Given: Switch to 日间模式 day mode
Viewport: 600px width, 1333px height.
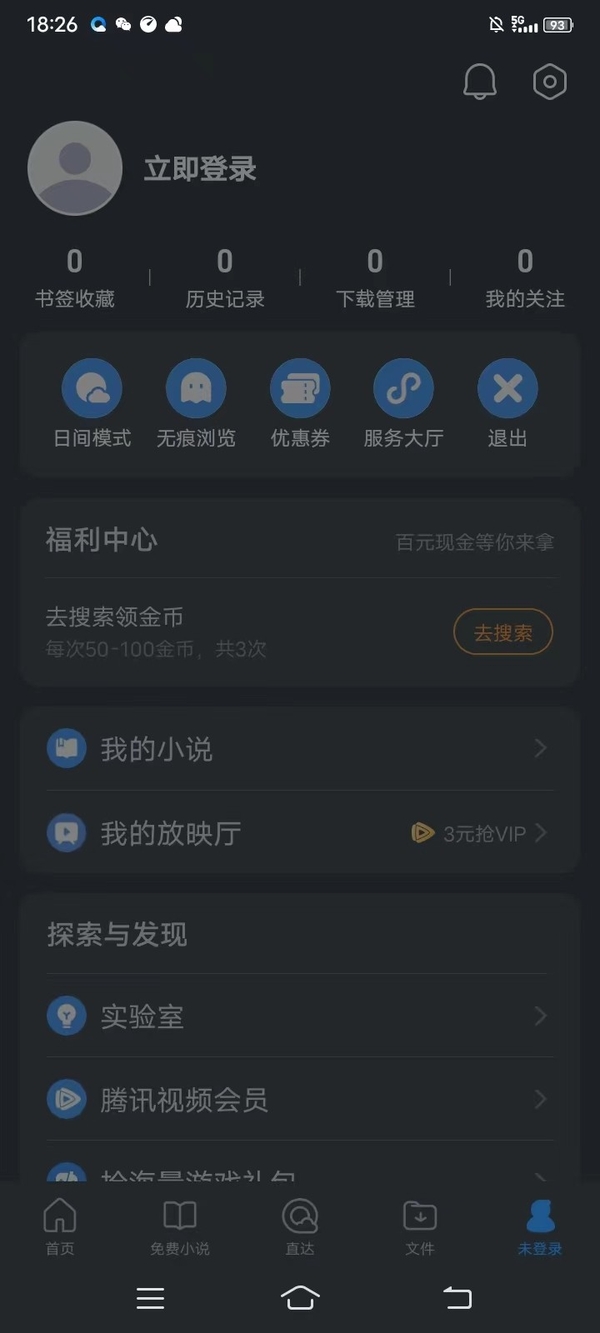Looking at the screenshot, I should point(92,404).
